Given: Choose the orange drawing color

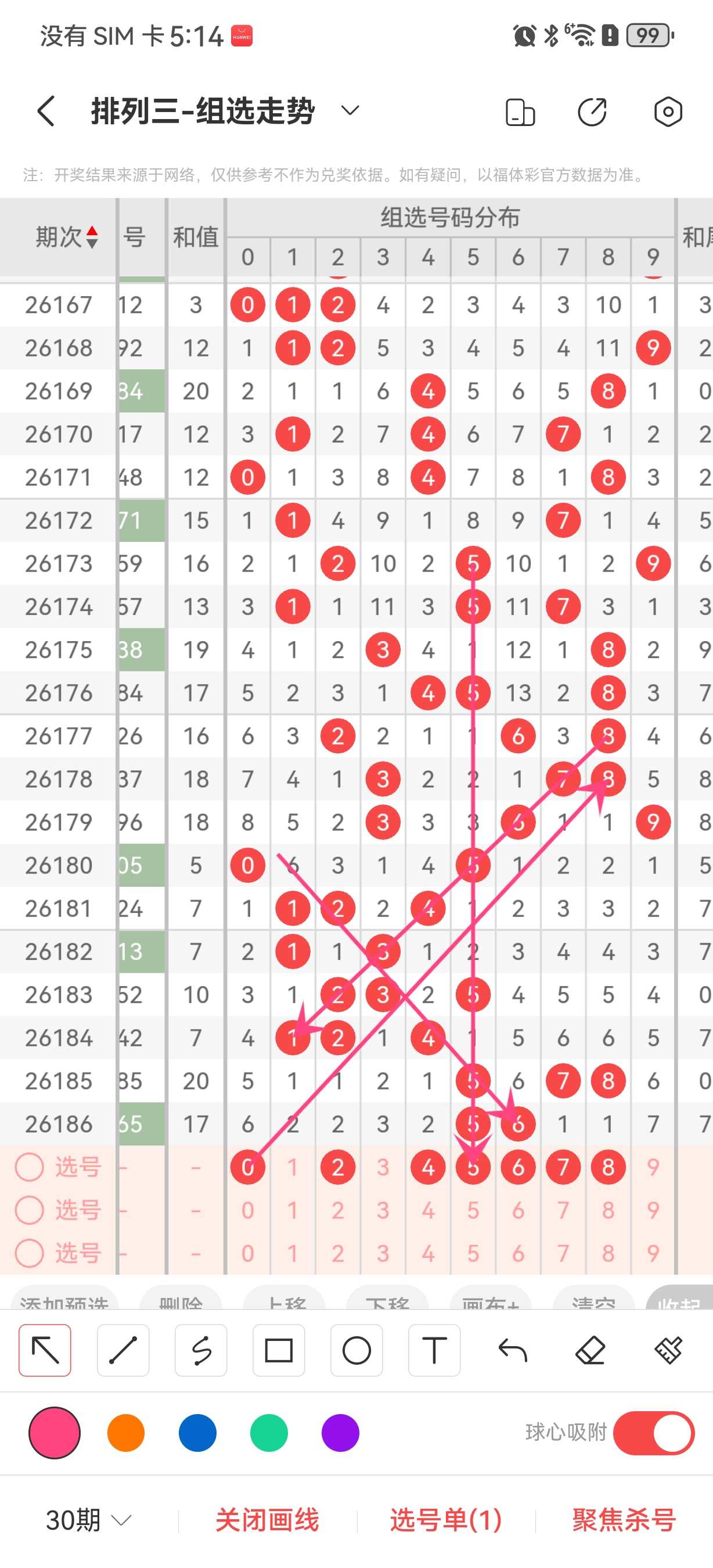Looking at the screenshot, I should coord(126,1433).
